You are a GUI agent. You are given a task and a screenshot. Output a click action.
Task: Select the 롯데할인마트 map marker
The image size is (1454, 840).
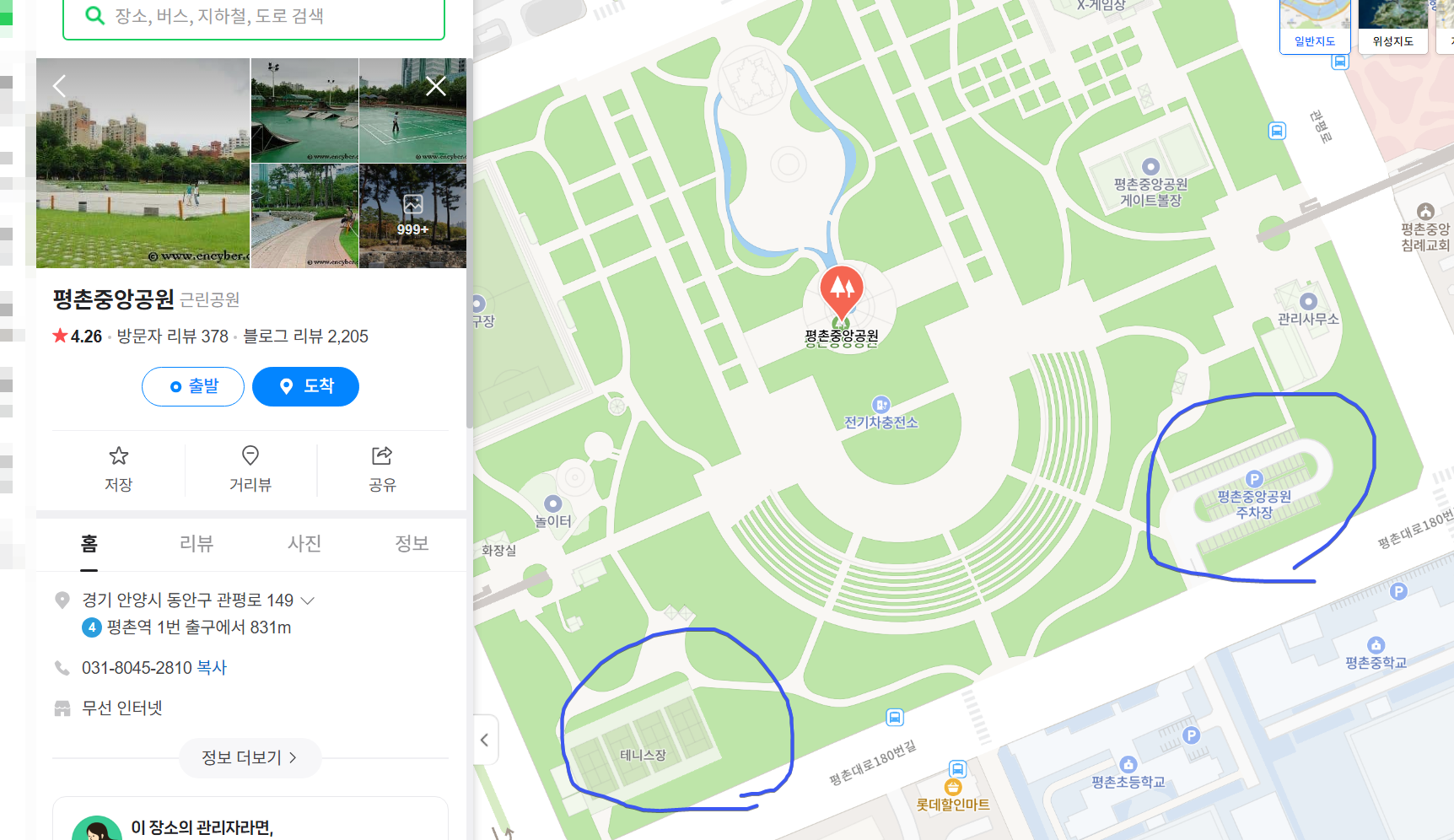953,788
